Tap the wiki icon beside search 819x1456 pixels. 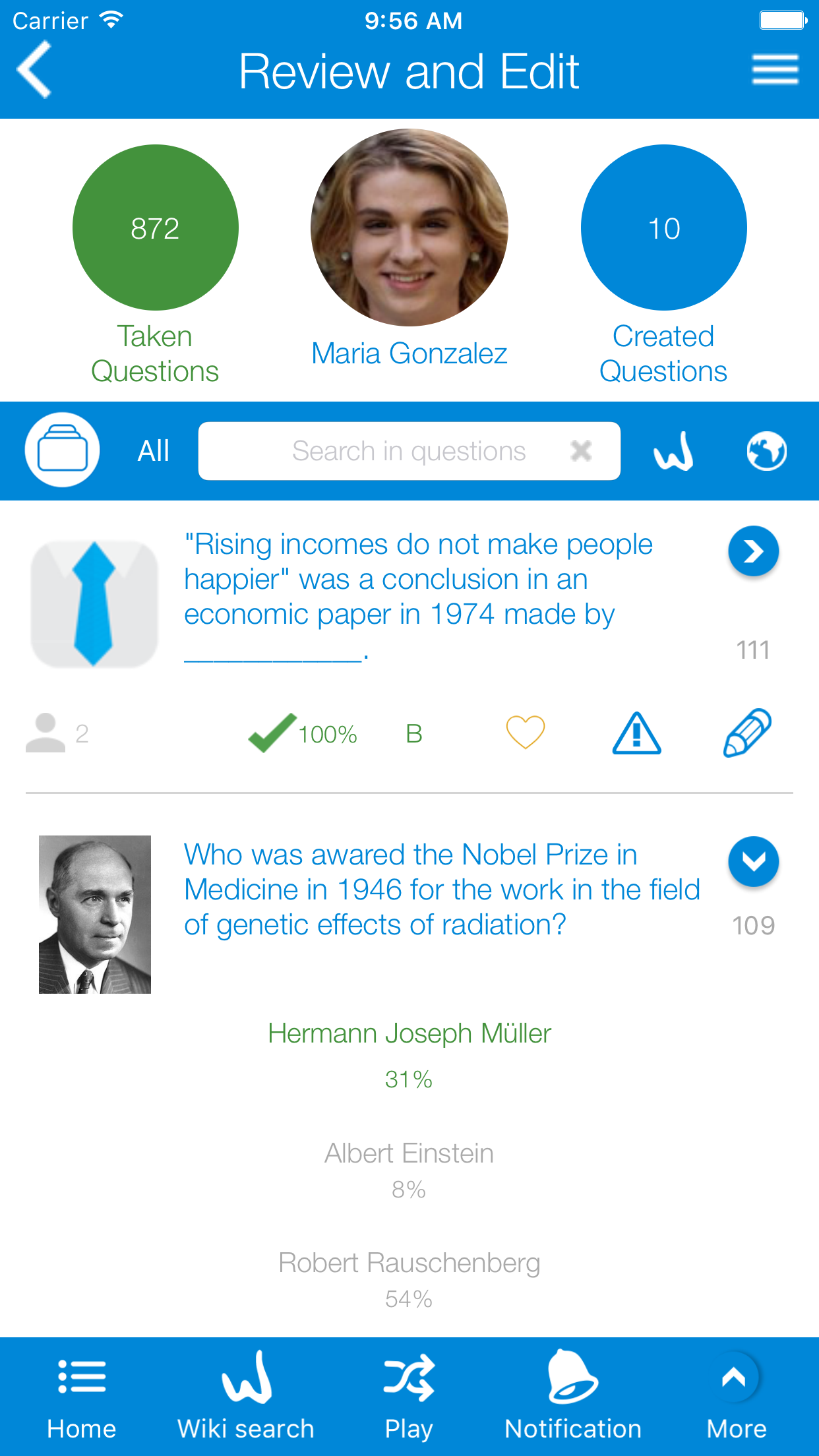coord(673,451)
